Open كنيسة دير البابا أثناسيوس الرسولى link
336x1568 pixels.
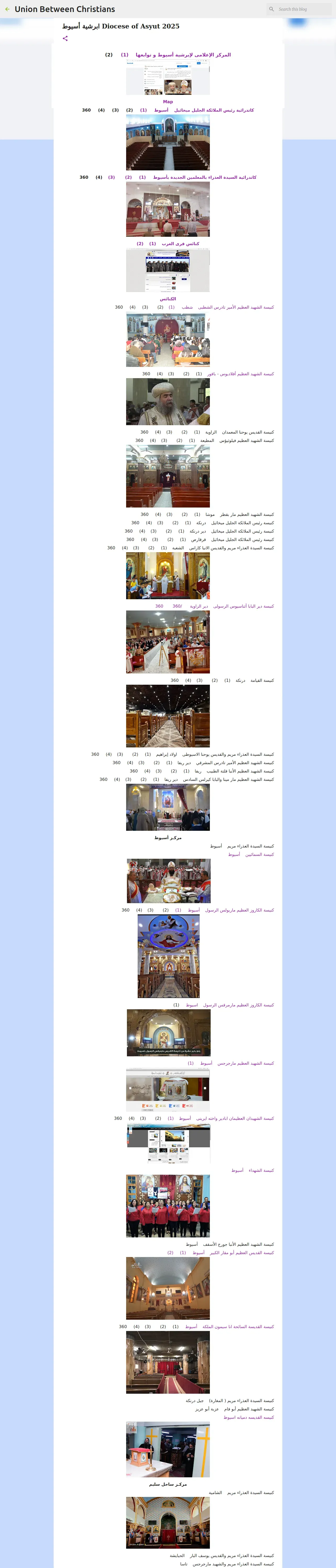point(243,606)
